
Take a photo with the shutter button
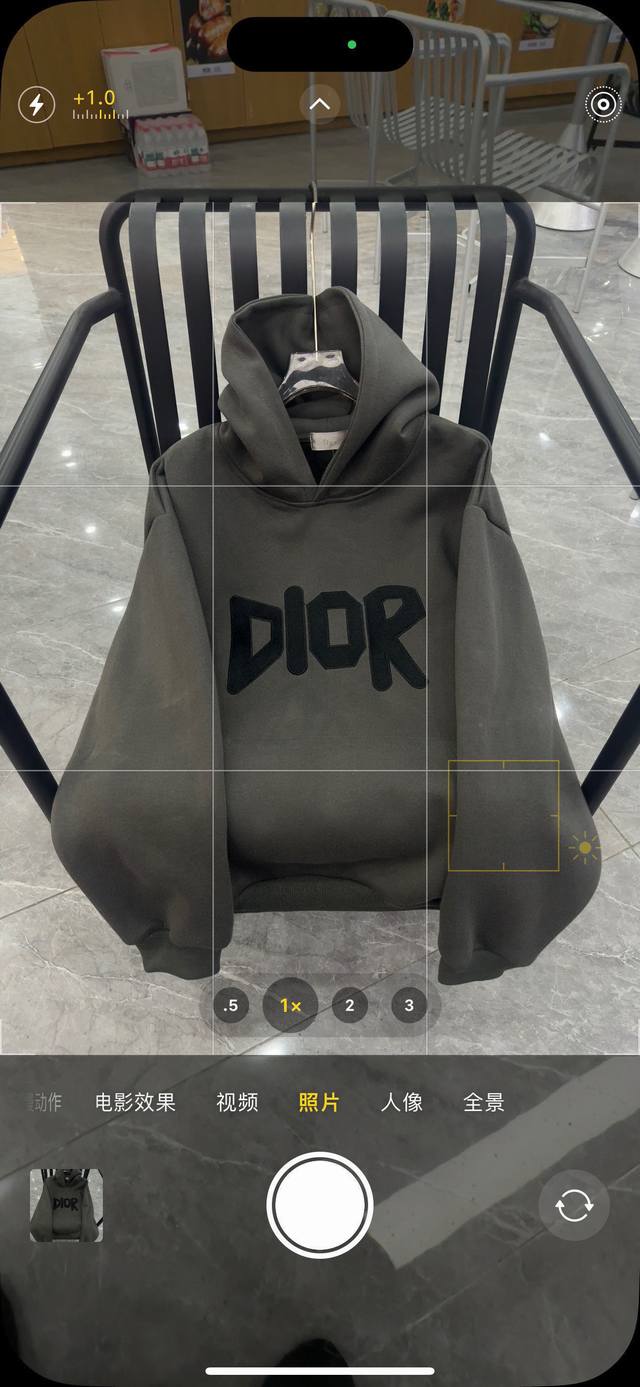click(x=320, y=1205)
